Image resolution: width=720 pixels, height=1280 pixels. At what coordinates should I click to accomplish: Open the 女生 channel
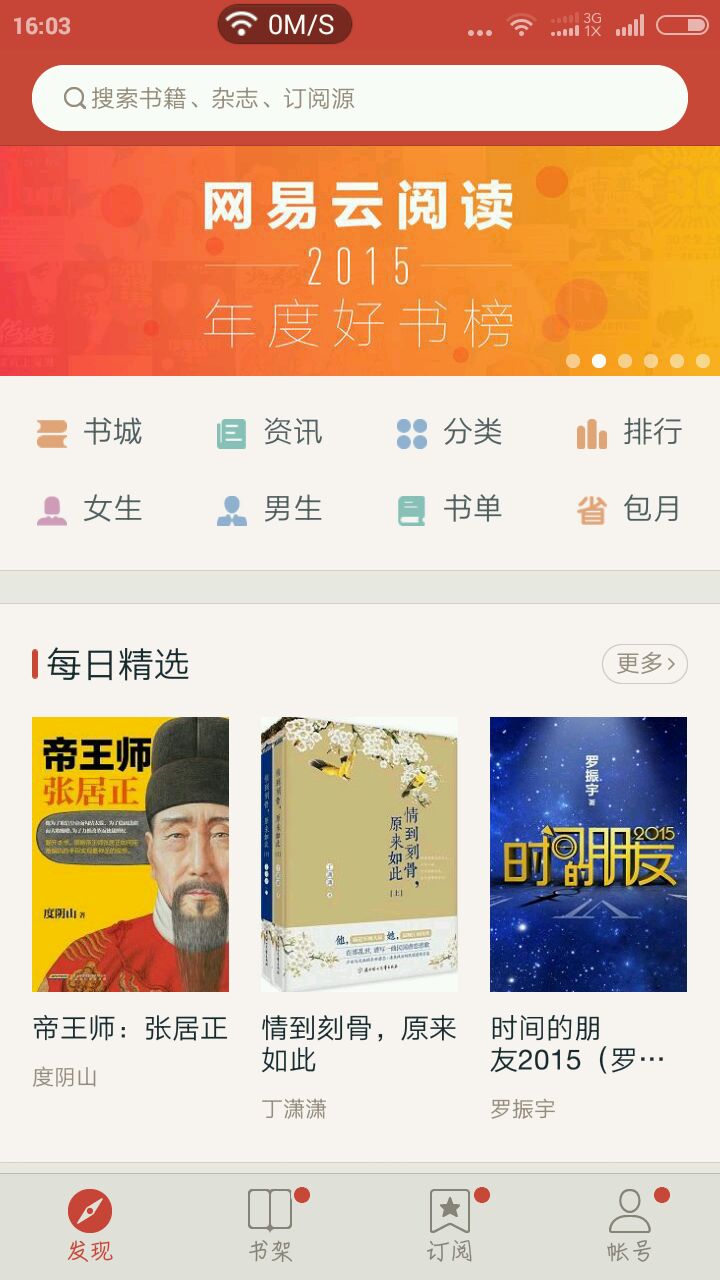coord(89,509)
